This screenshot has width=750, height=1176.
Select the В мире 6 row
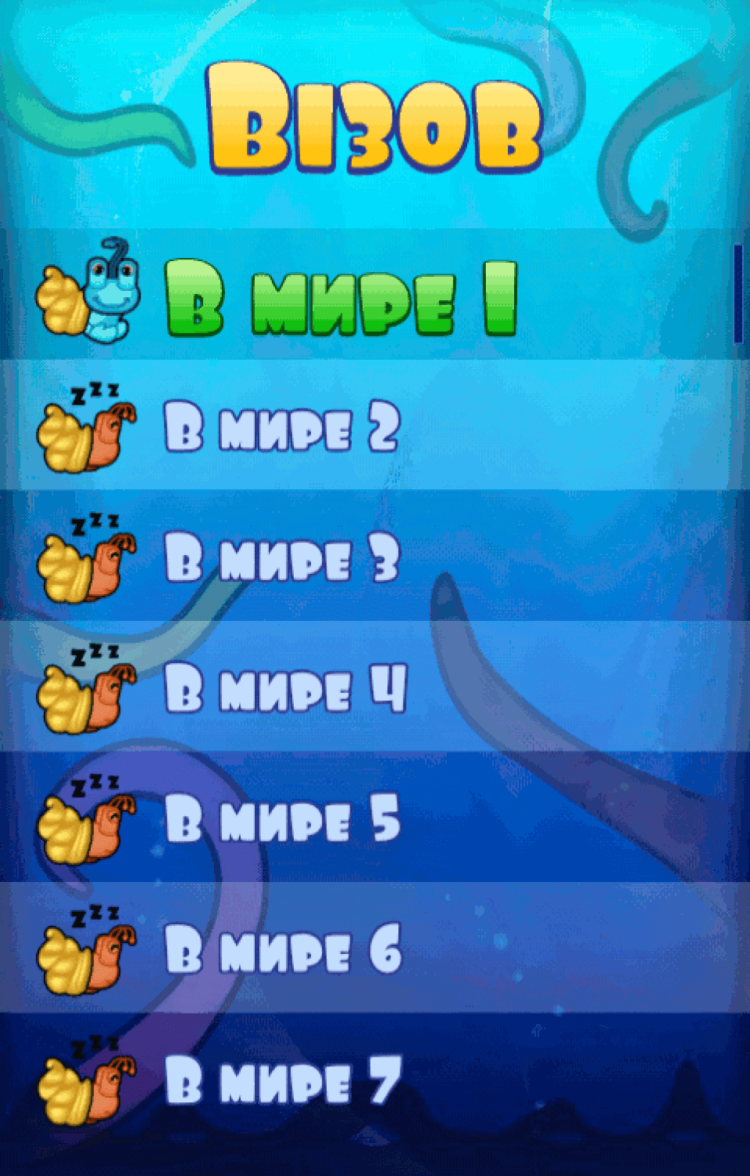coord(283,949)
